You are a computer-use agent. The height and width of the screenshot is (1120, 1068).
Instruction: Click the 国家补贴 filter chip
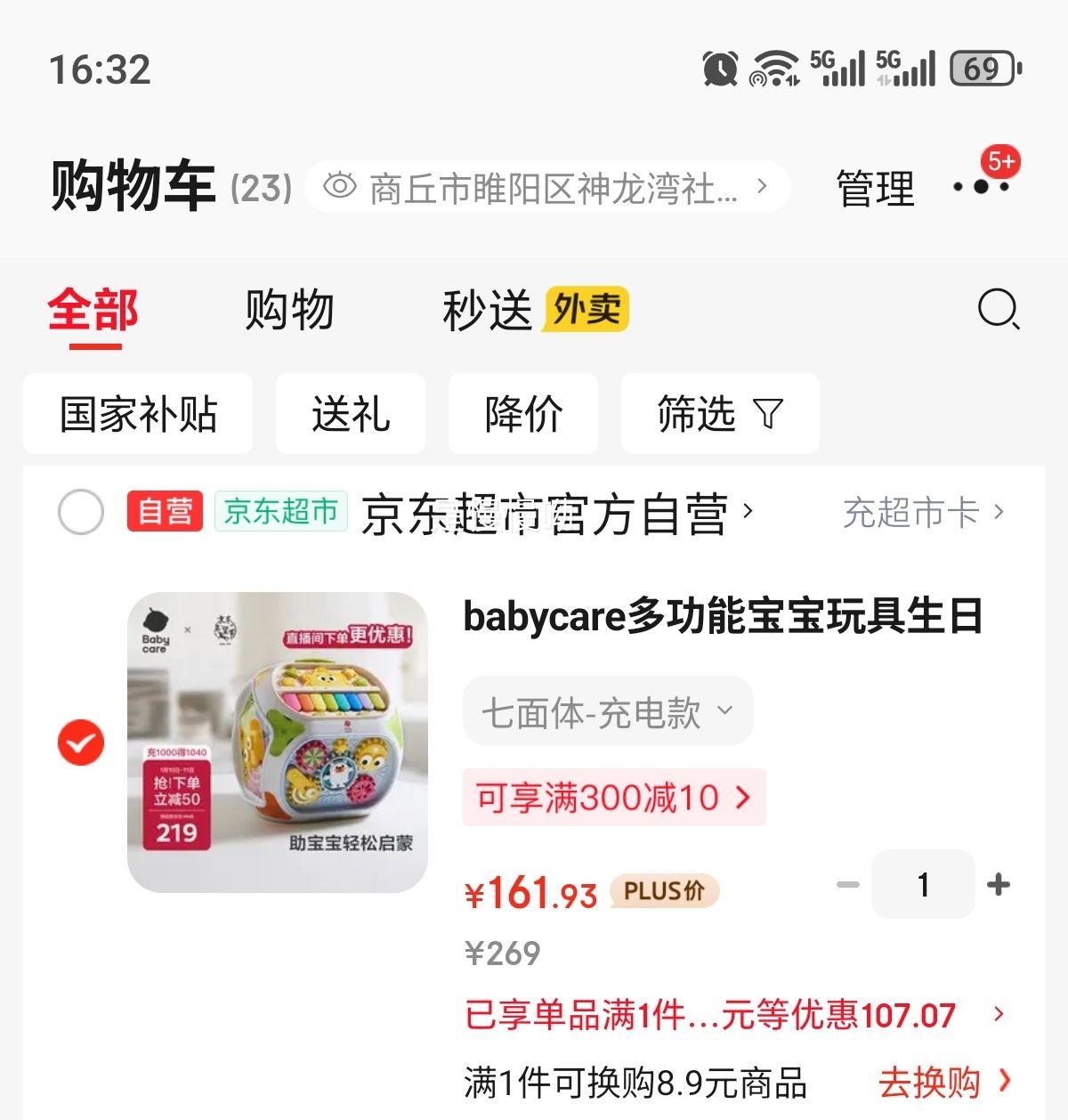point(138,414)
